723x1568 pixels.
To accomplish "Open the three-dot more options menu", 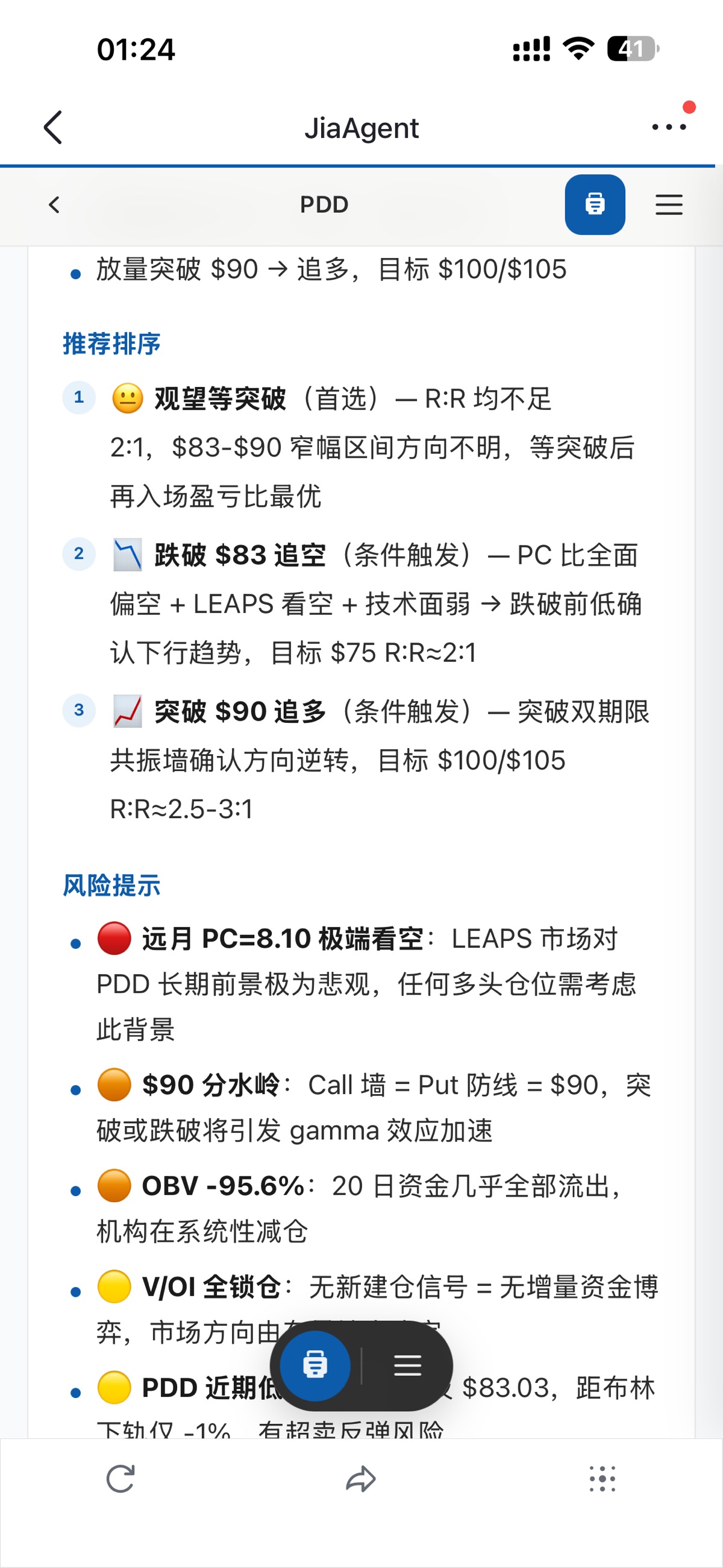I will [x=669, y=127].
